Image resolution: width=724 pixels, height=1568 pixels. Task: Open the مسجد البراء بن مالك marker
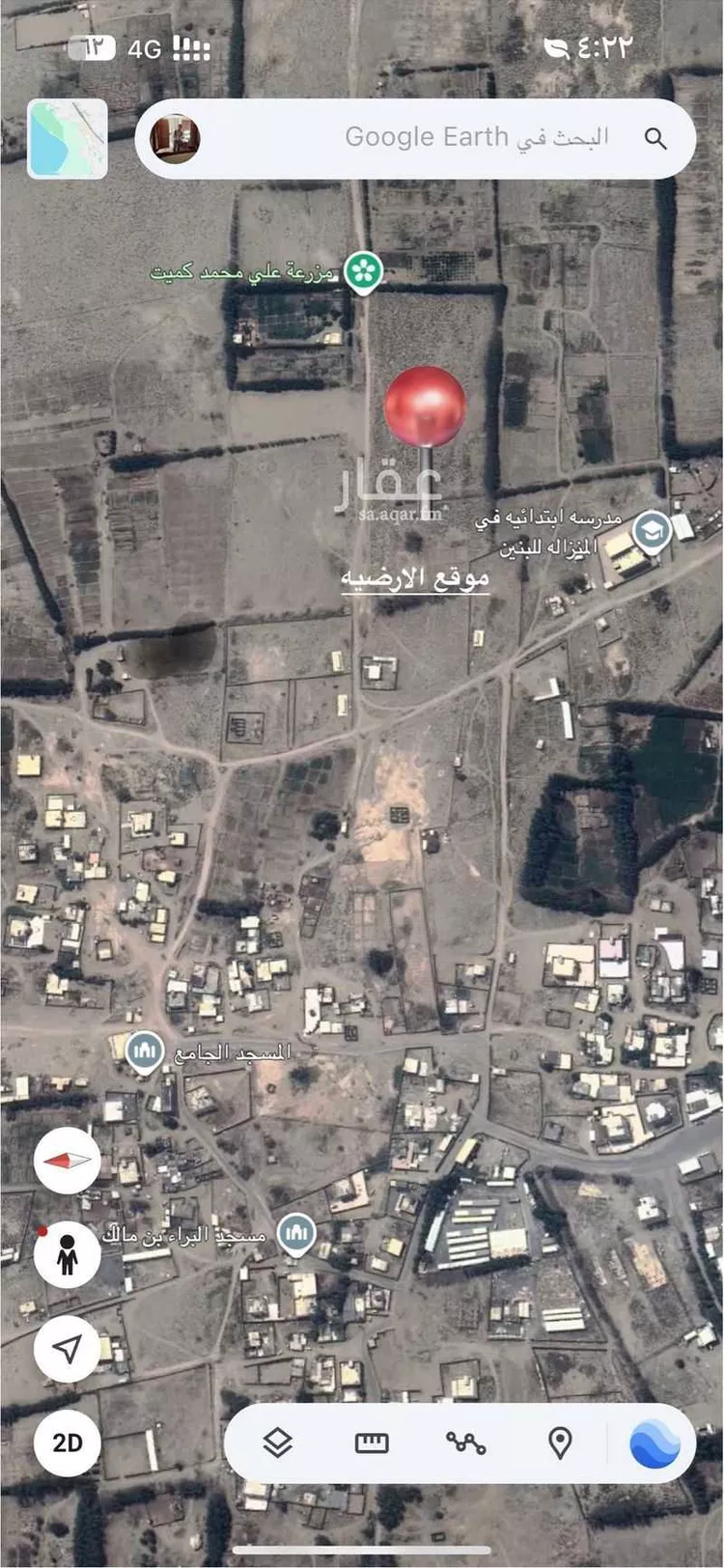pos(296,1233)
